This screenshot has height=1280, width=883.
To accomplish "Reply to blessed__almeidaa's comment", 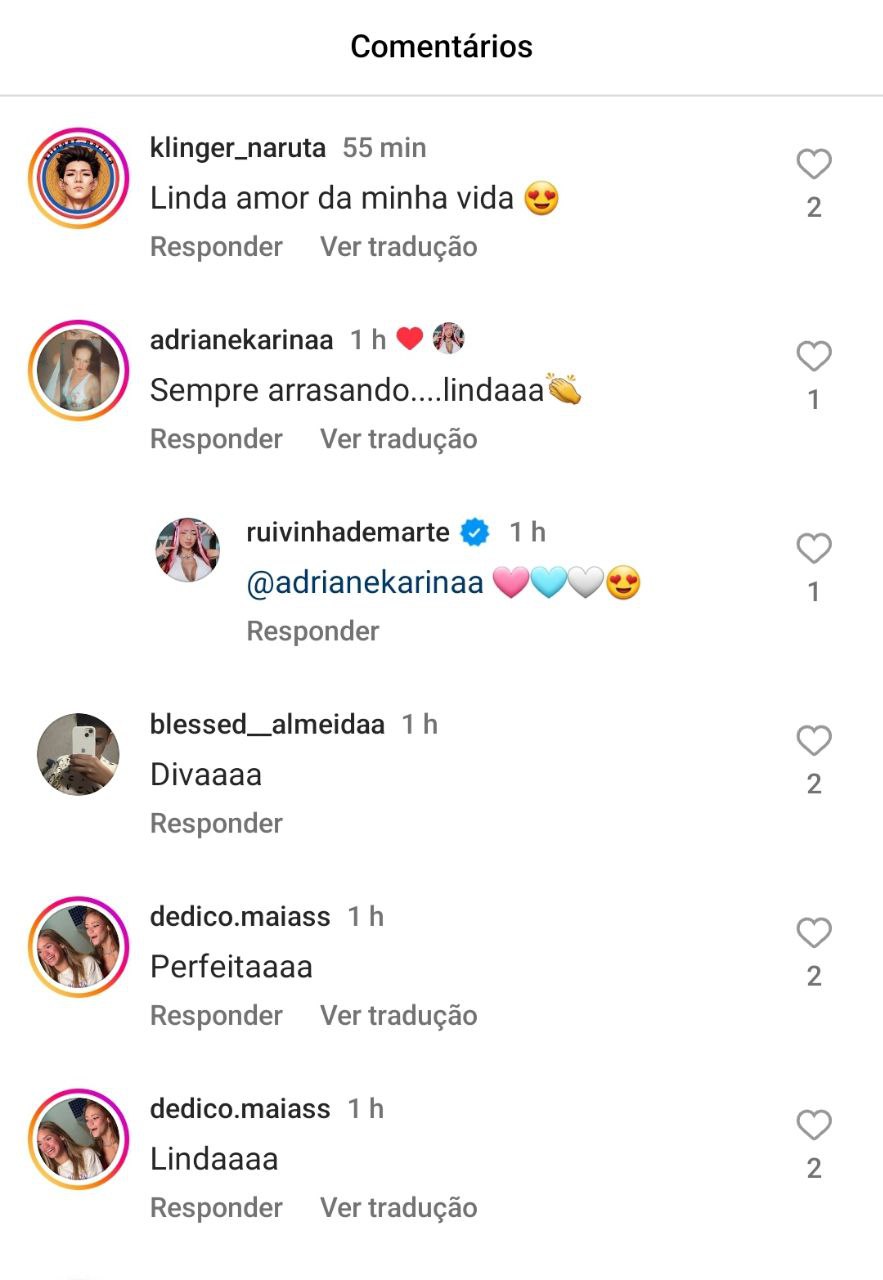I will click(216, 823).
